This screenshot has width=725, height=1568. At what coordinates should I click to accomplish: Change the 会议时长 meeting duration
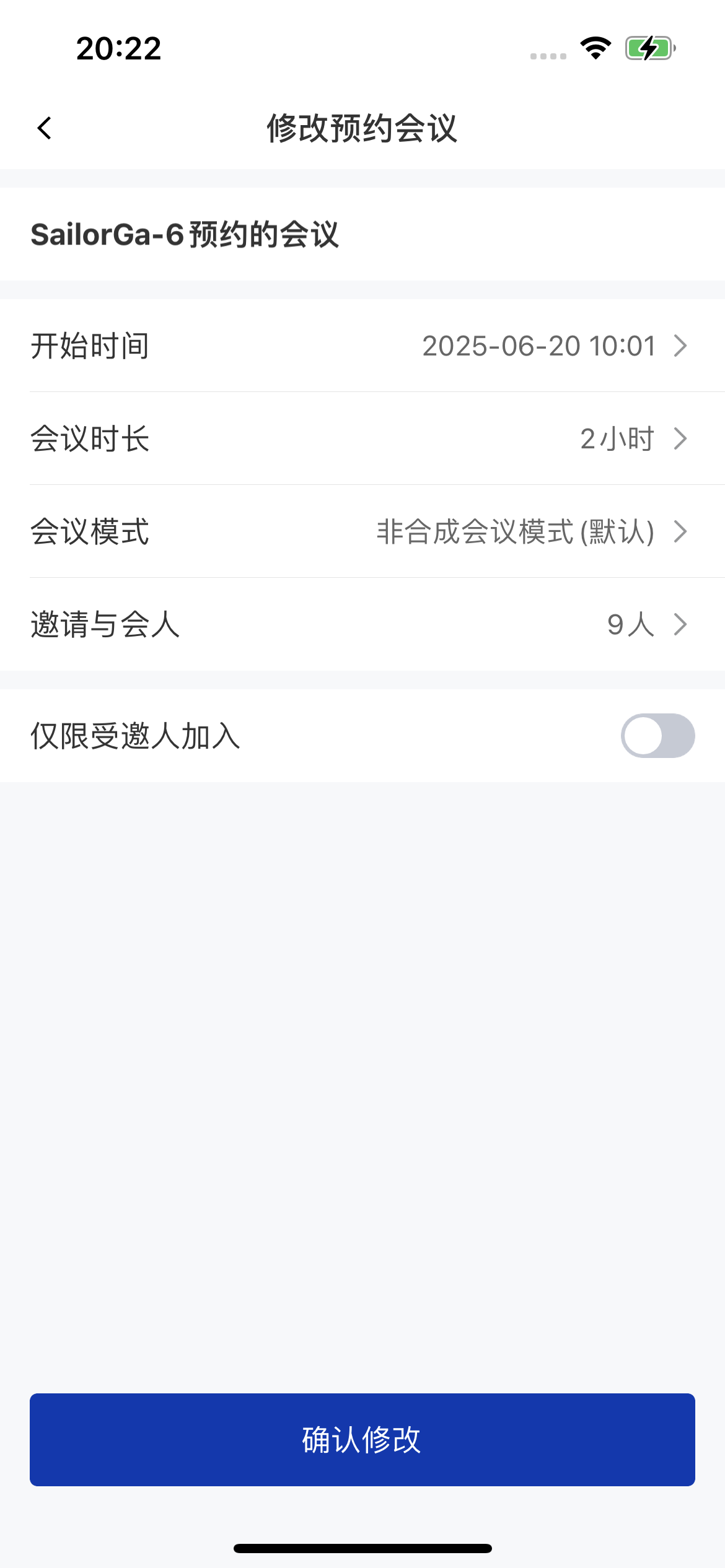362,438
